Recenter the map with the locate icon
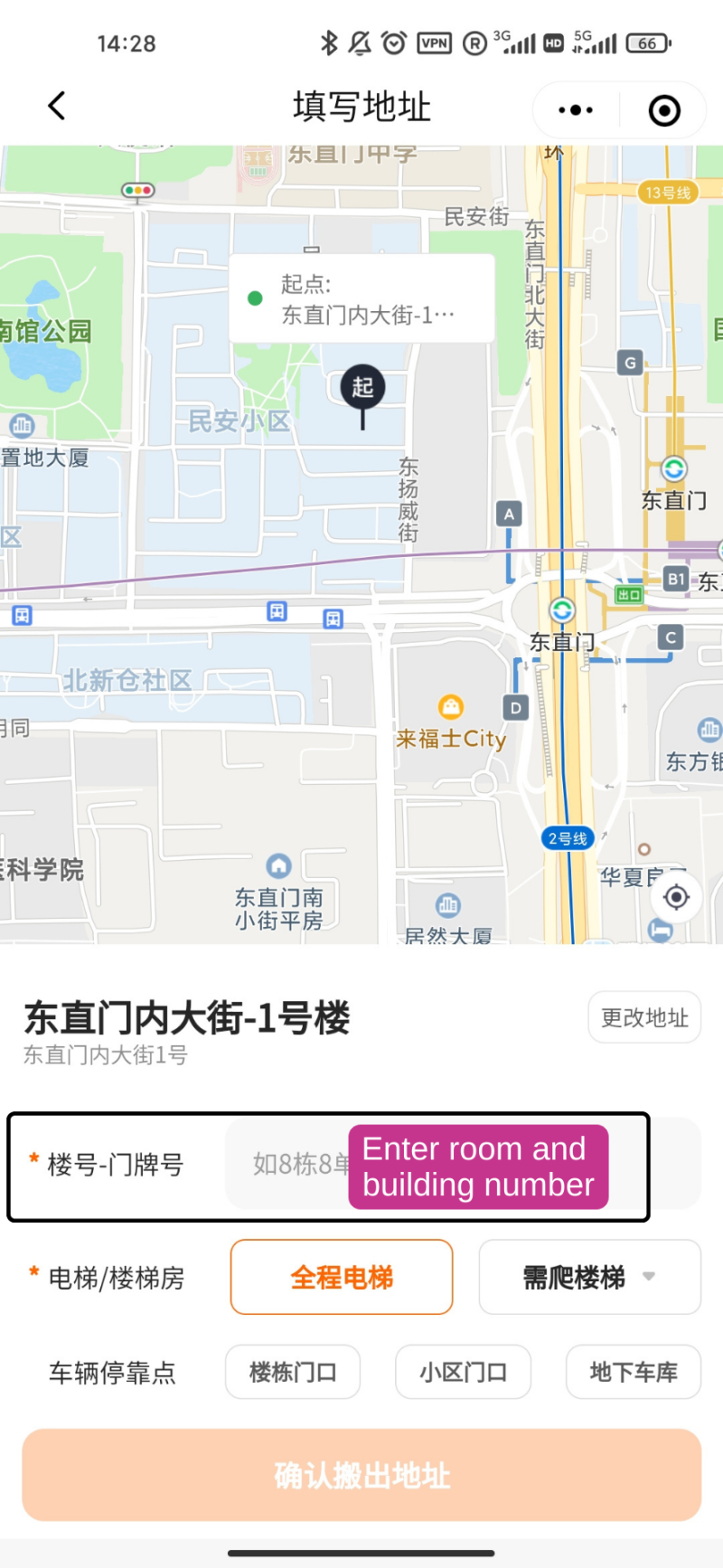This screenshot has width=723, height=1568. point(676,897)
